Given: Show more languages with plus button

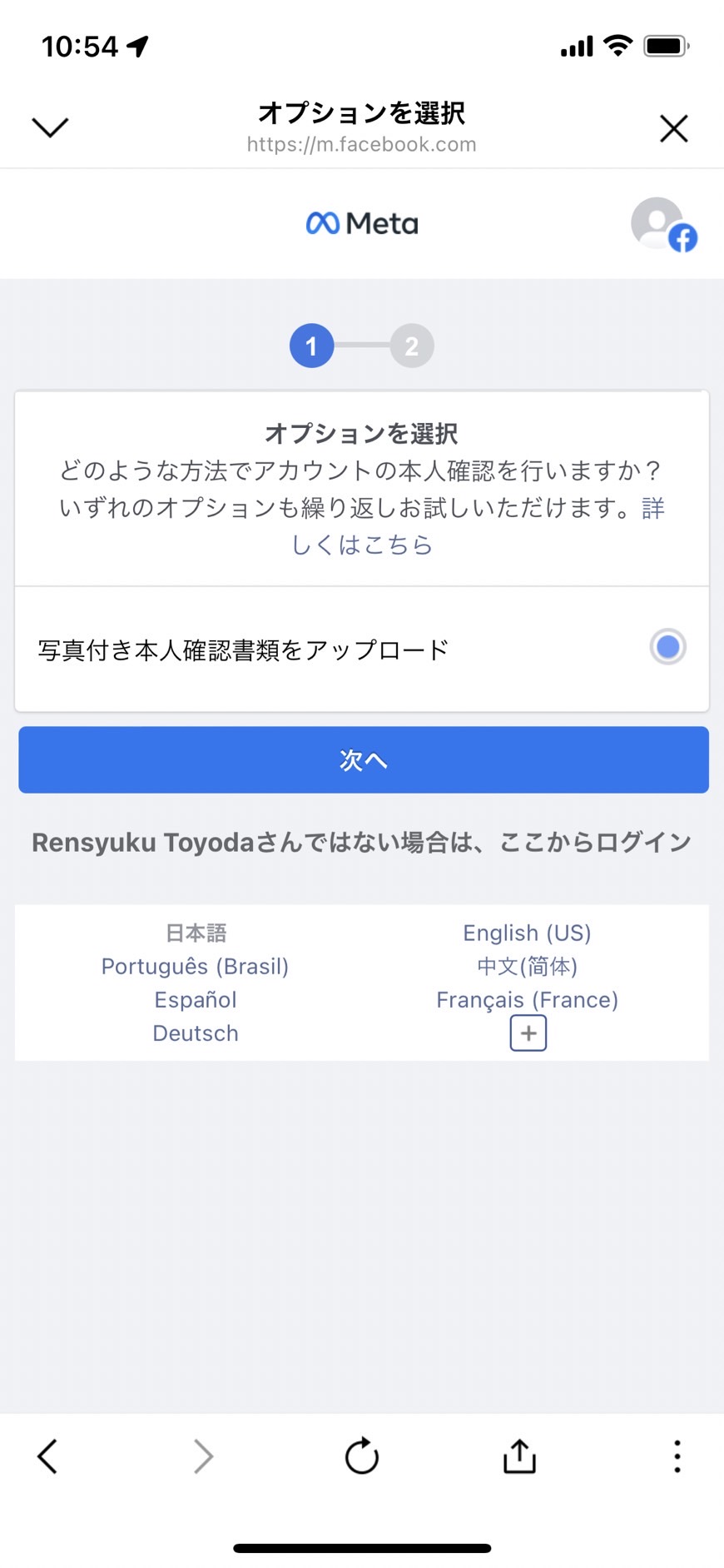Looking at the screenshot, I should click(528, 1033).
